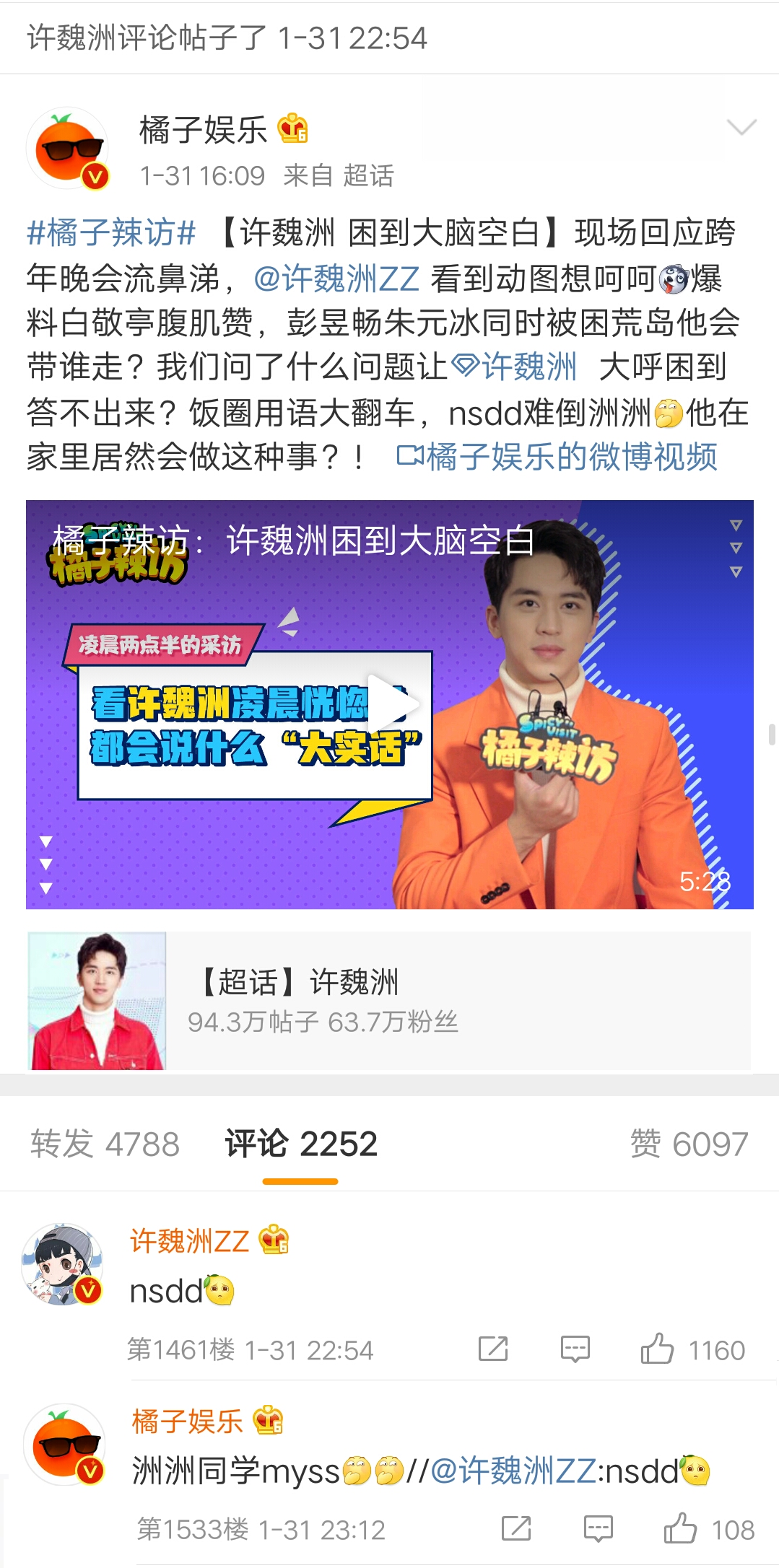Reply to 橘子娱乐's 洲洲同学myss comment
The image size is (779, 1568).
click(x=599, y=1528)
